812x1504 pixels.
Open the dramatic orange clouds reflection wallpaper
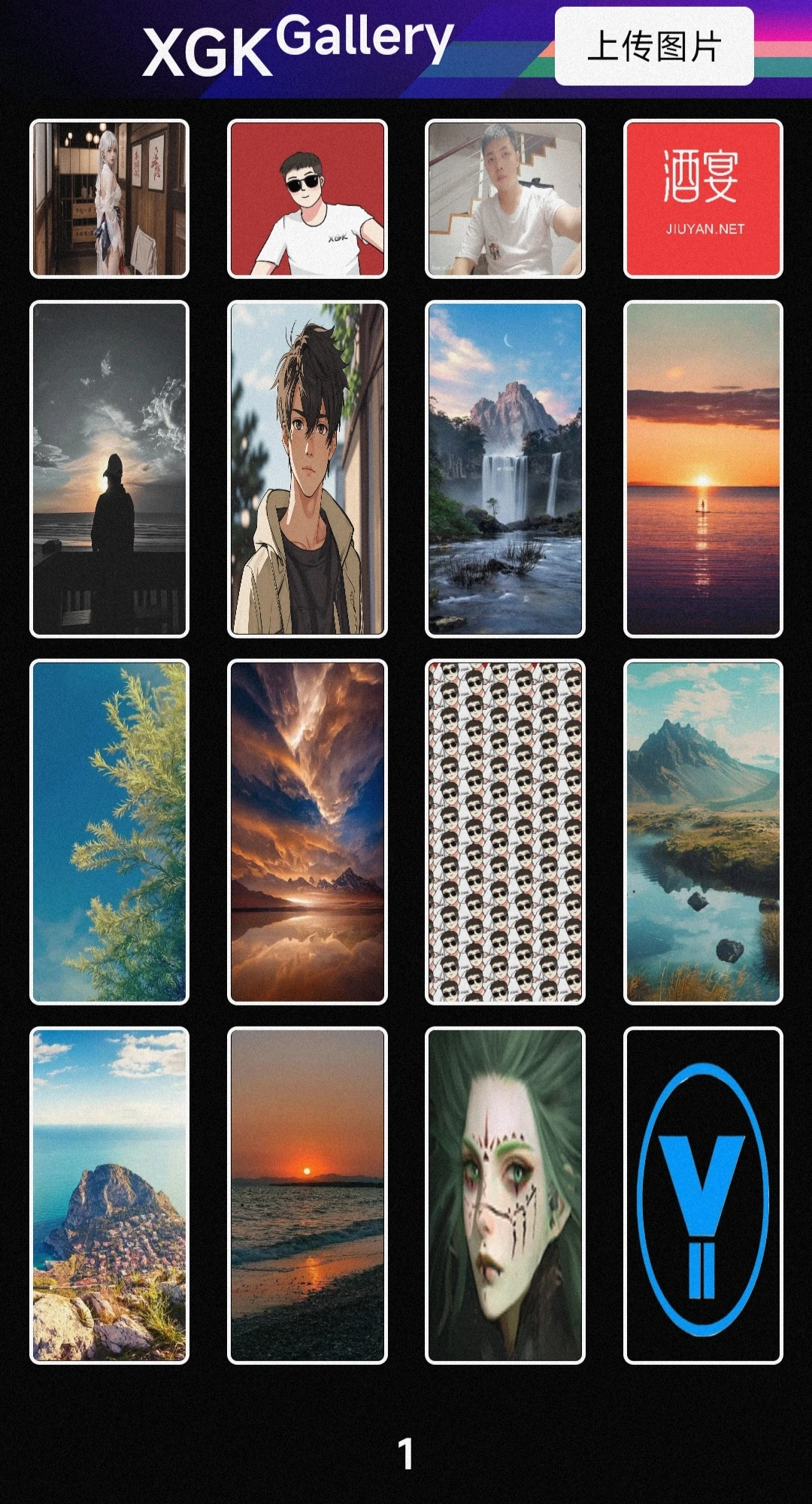tap(307, 832)
